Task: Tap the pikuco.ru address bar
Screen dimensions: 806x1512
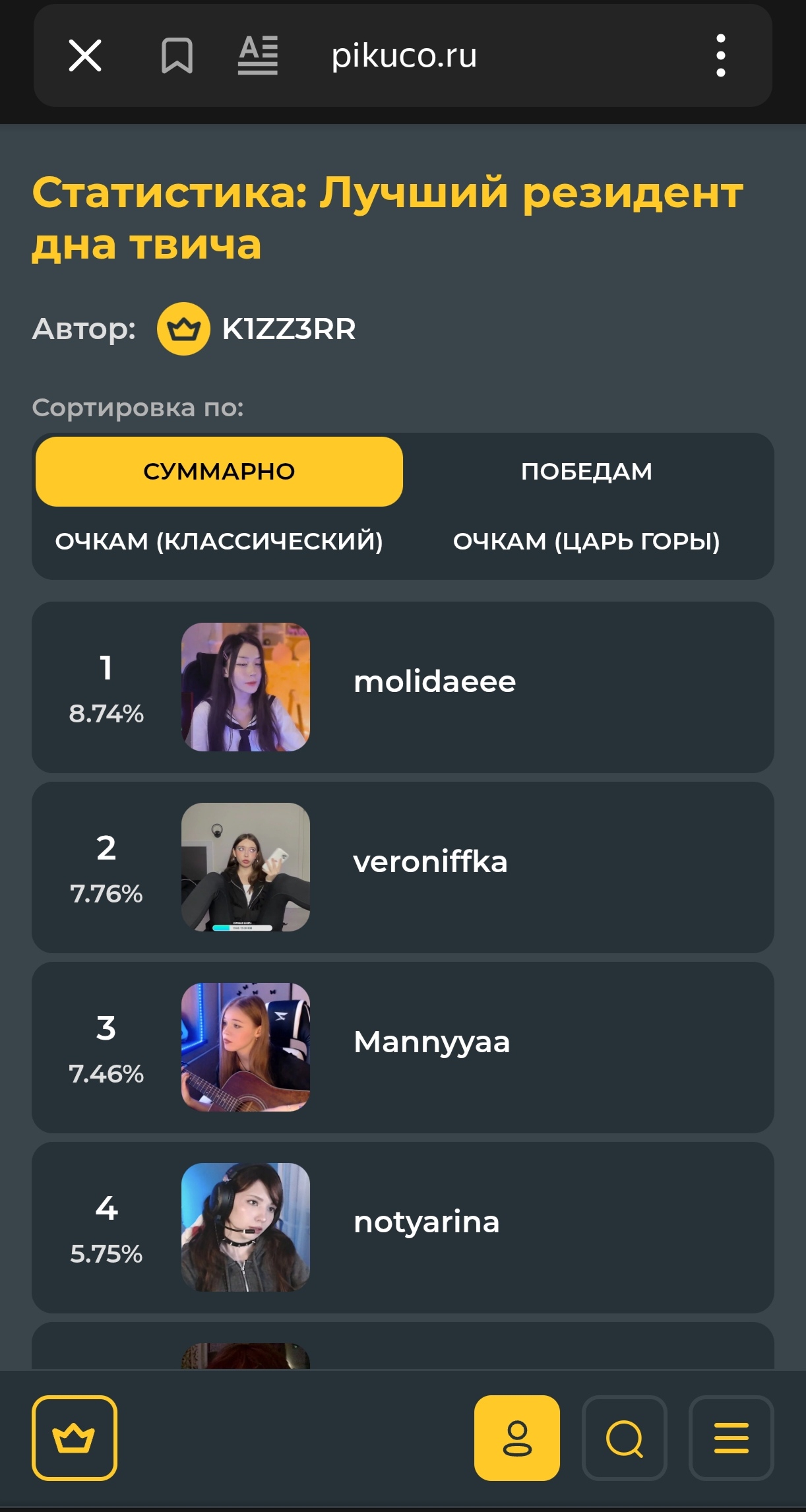Action: coord(404,55)
